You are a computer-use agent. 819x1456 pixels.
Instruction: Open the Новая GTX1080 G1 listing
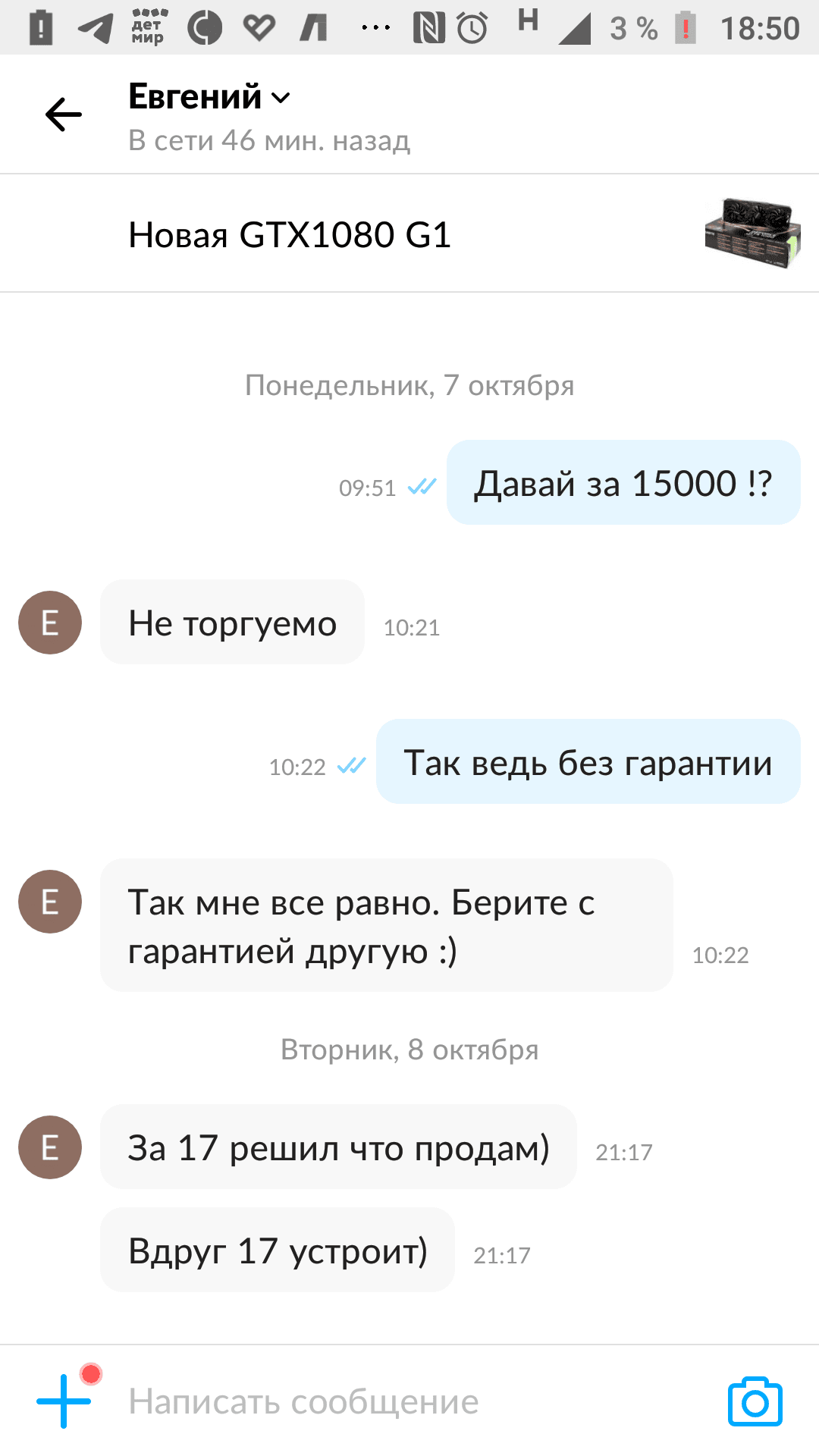click(409, 234)
